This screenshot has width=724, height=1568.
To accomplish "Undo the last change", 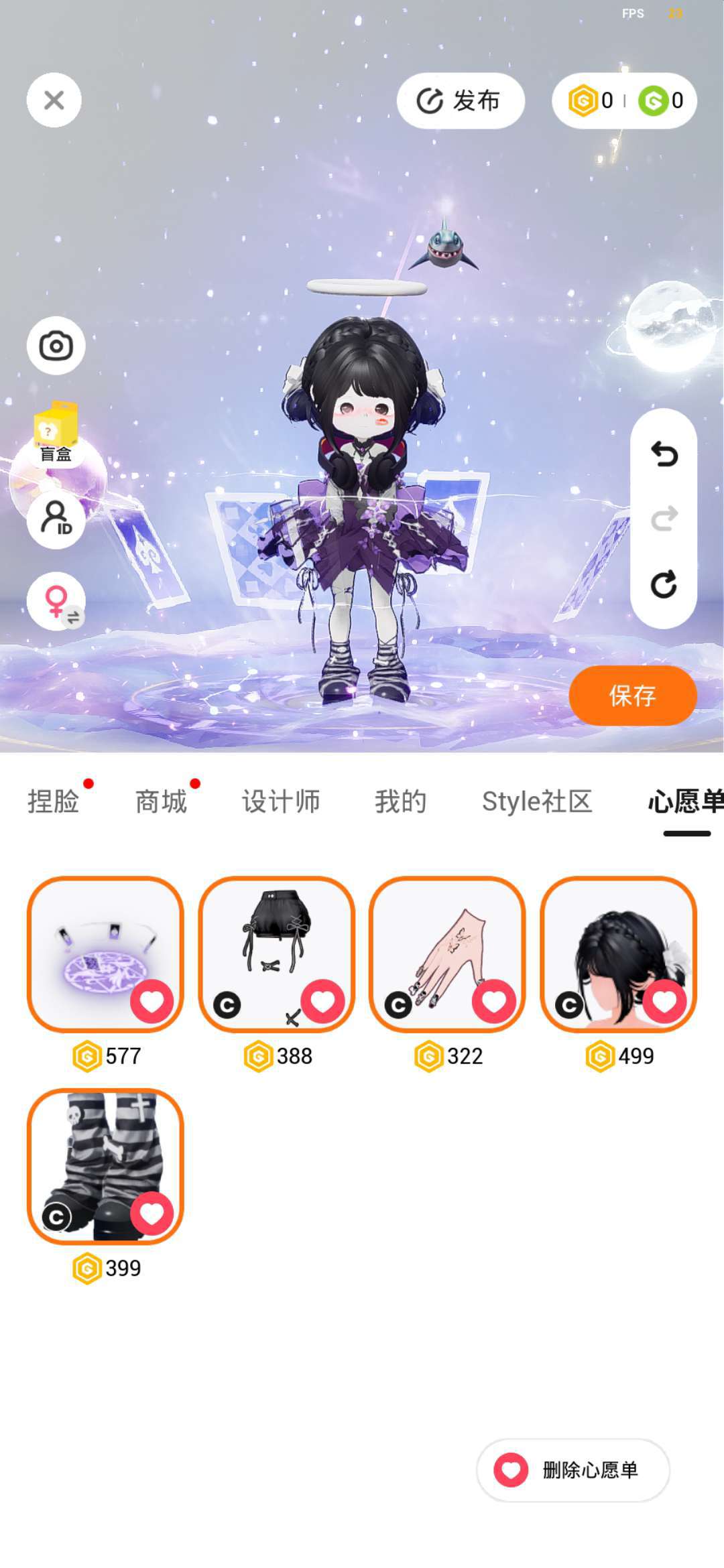I will (664, 454).
